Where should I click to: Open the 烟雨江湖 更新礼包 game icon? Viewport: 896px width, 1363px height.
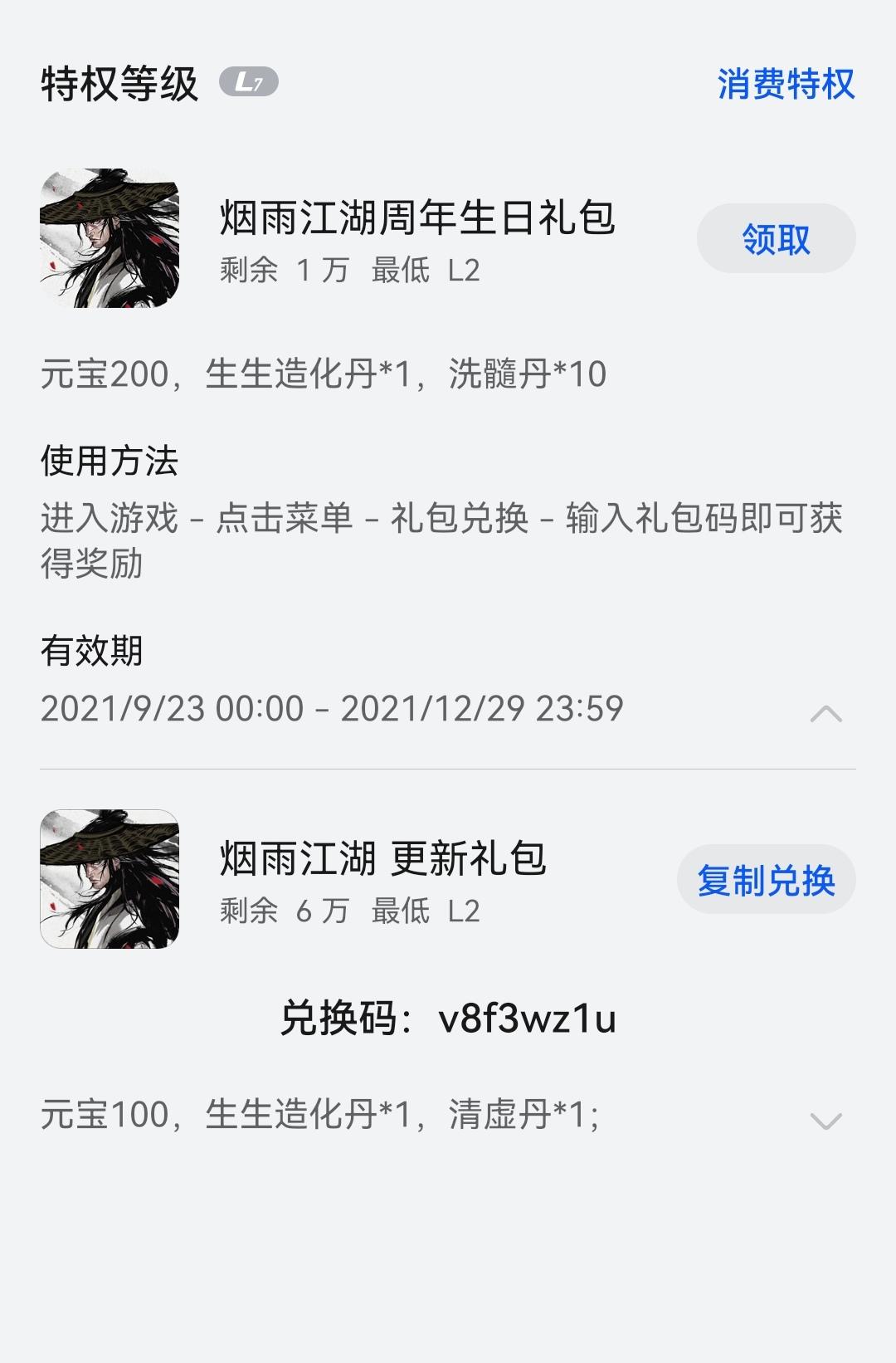point(110,879)
